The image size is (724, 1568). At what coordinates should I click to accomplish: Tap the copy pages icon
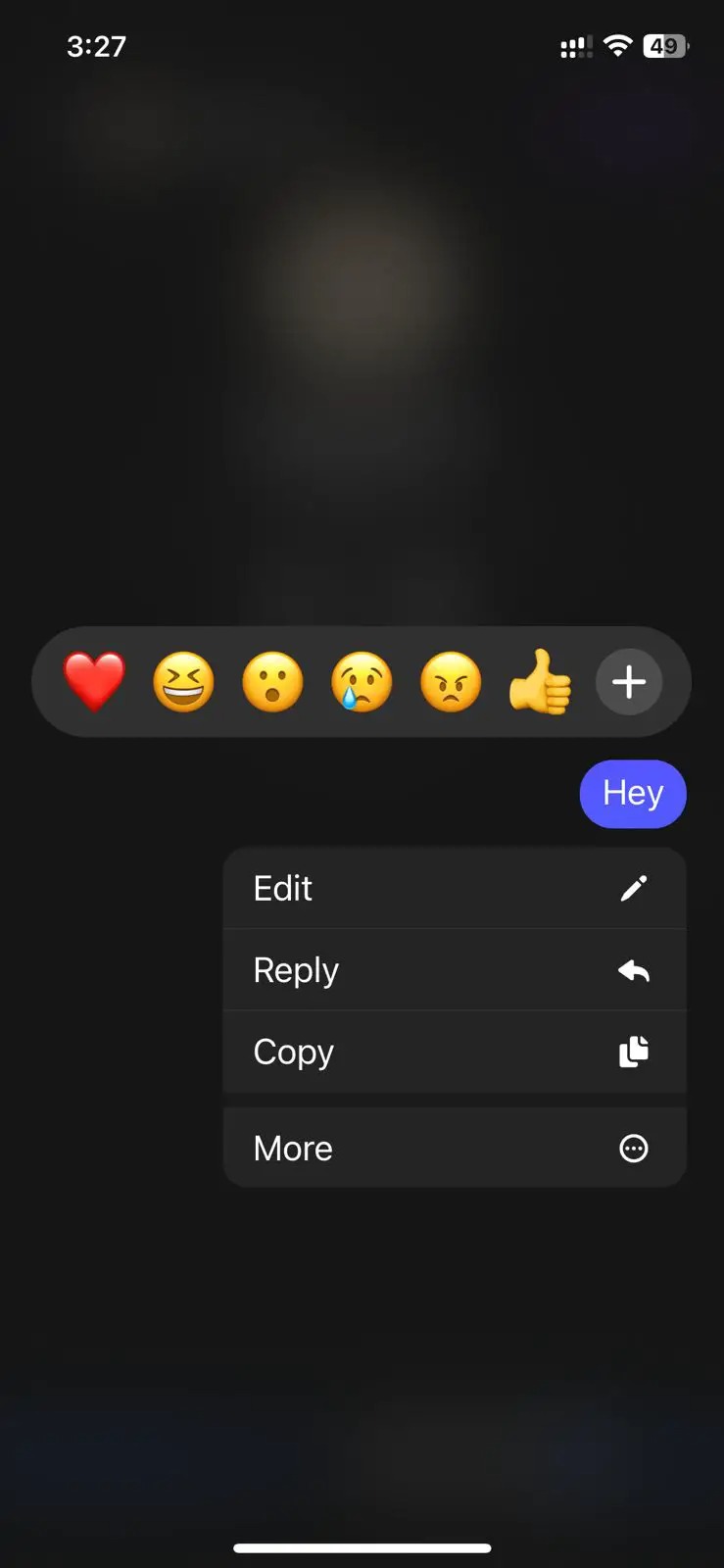(x=635, y=1052)
